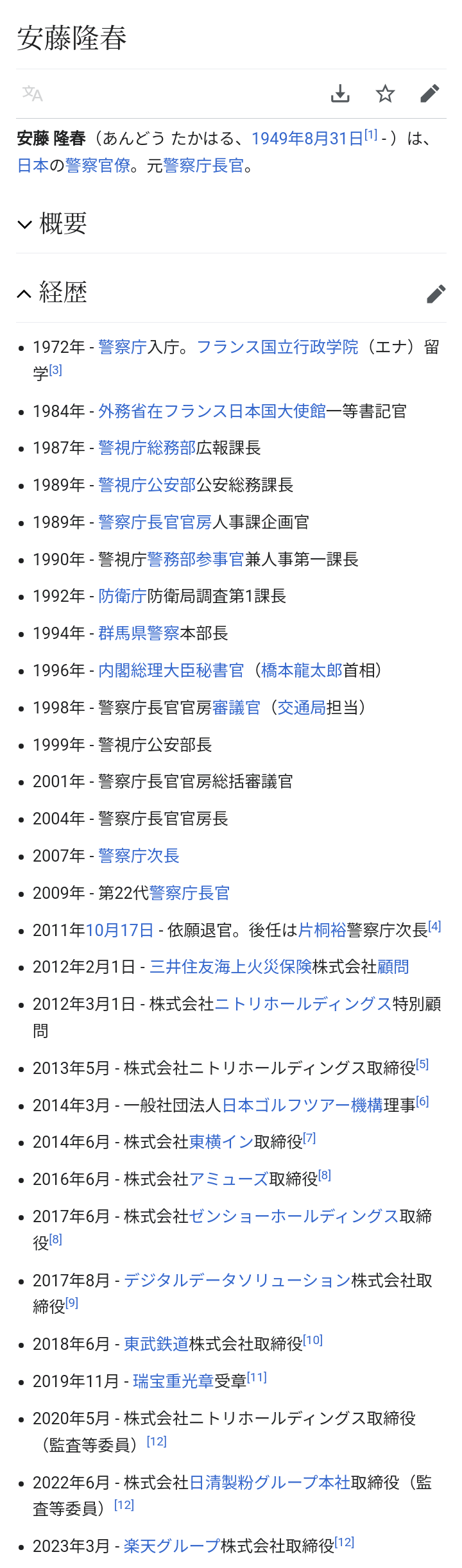Expand the 概要 section
Screen dimensions: 462x1568
point(51,224)
